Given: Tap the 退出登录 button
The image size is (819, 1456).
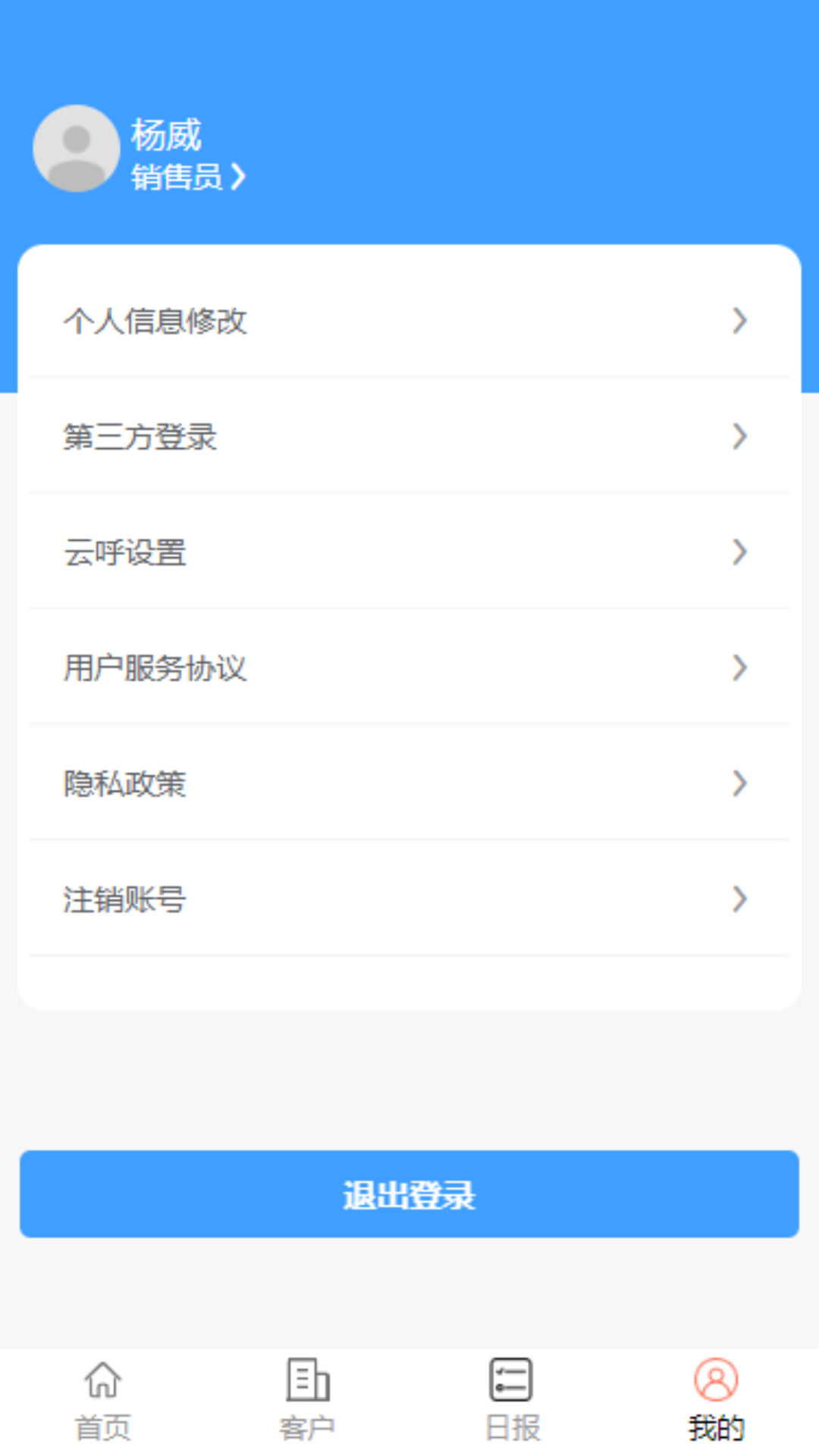Looking at the screenshot, I should (x=409, y=1194).
